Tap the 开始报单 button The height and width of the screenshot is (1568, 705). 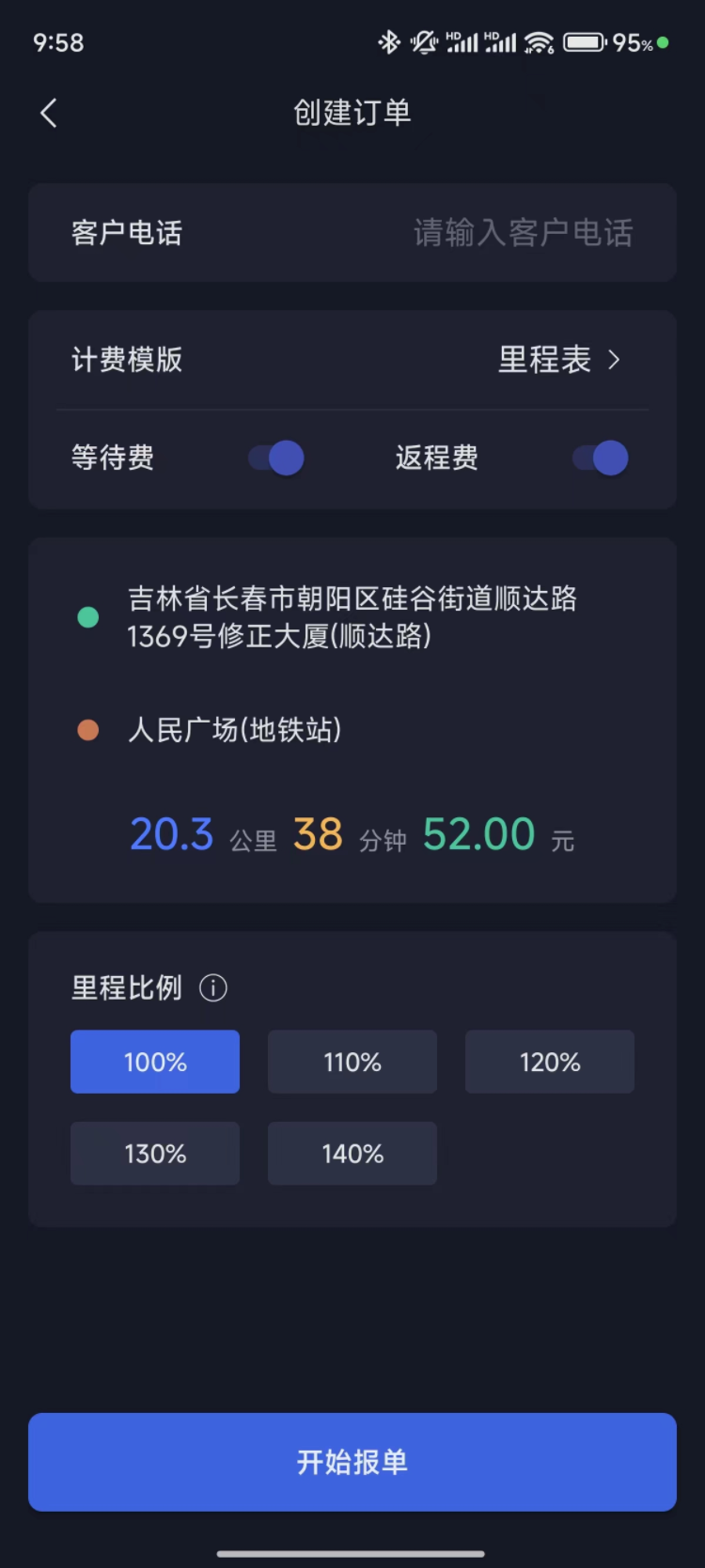[x=352, y=1462]
